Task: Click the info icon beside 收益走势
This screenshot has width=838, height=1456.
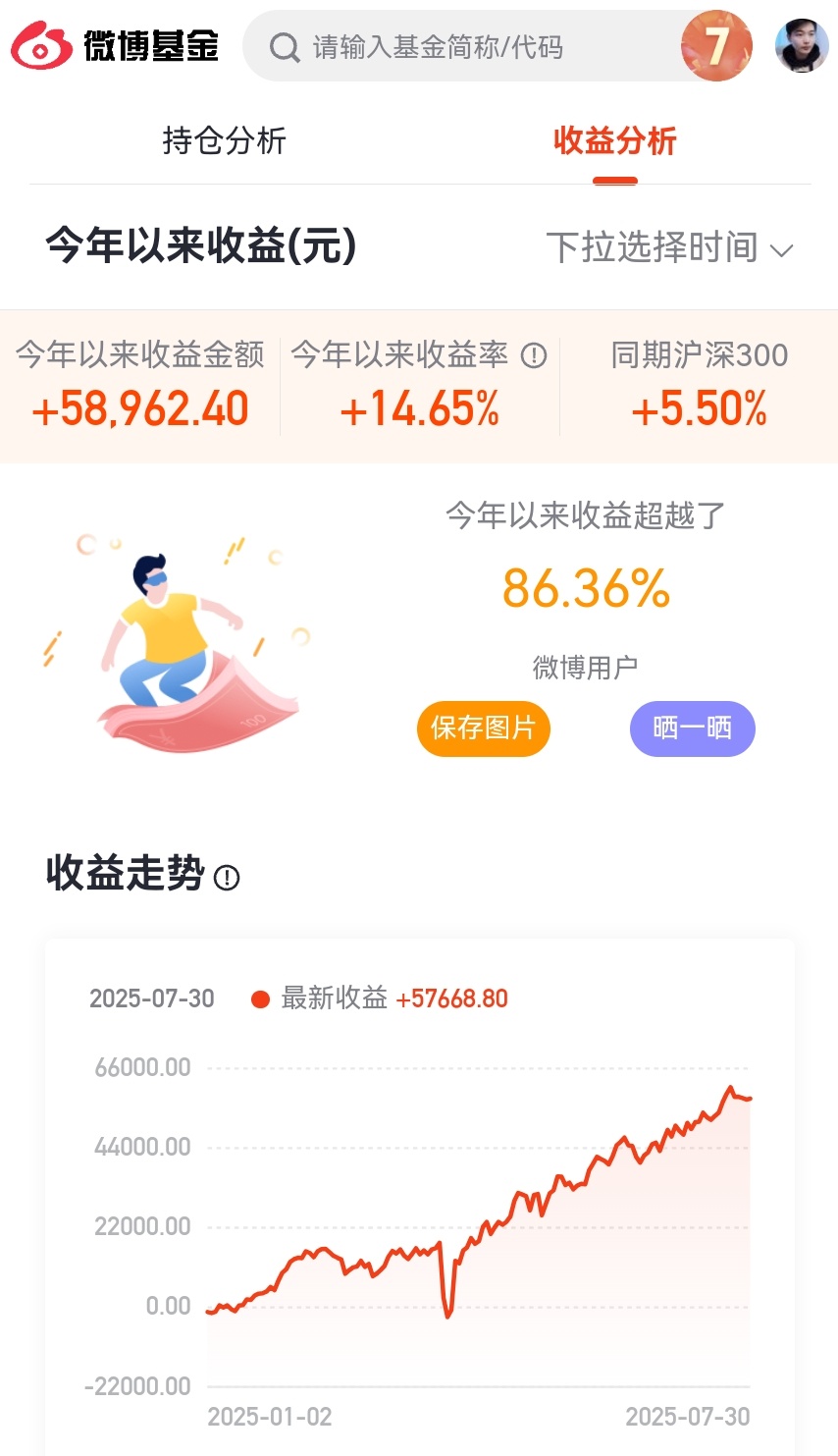Action: [x=225, y=877]
